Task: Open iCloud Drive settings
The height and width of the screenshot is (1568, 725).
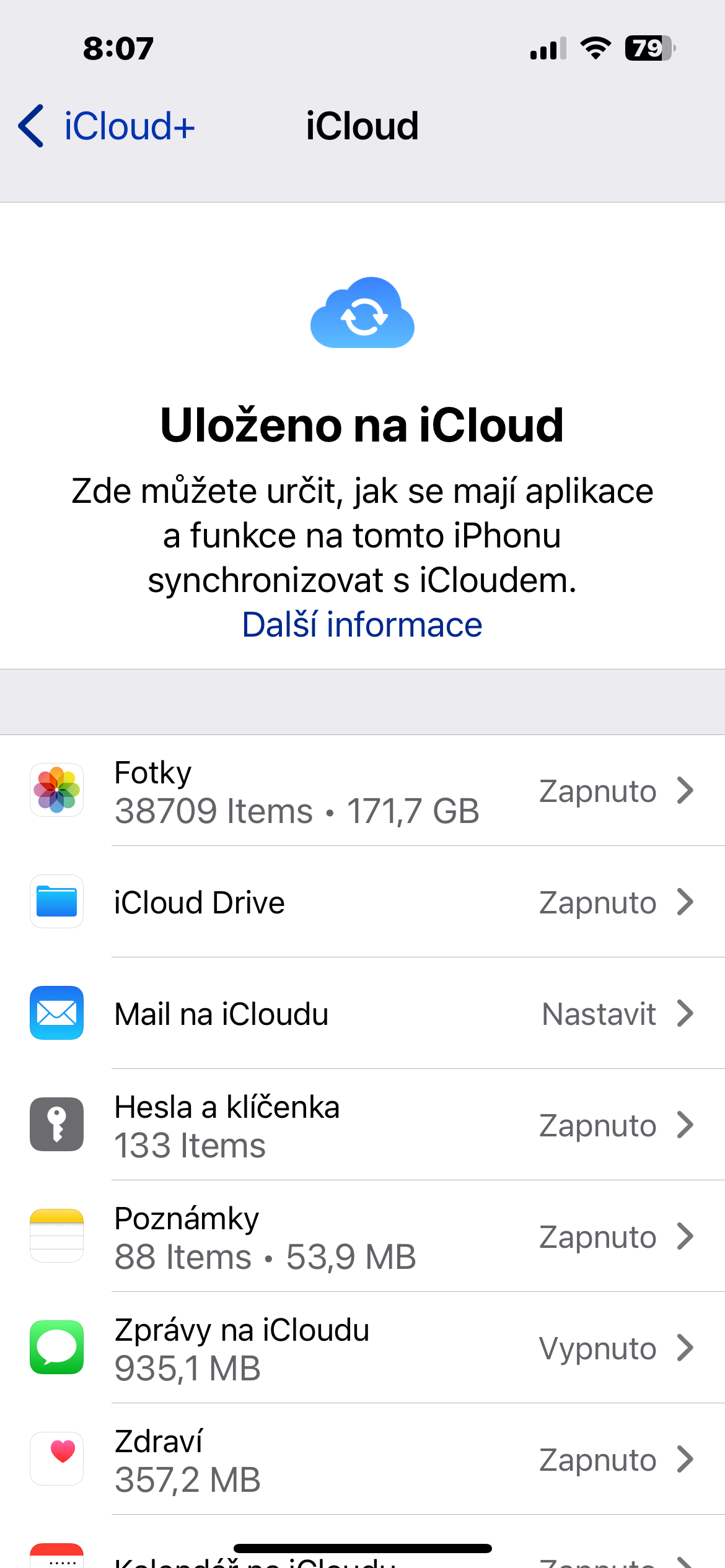Action: point(362,902)
